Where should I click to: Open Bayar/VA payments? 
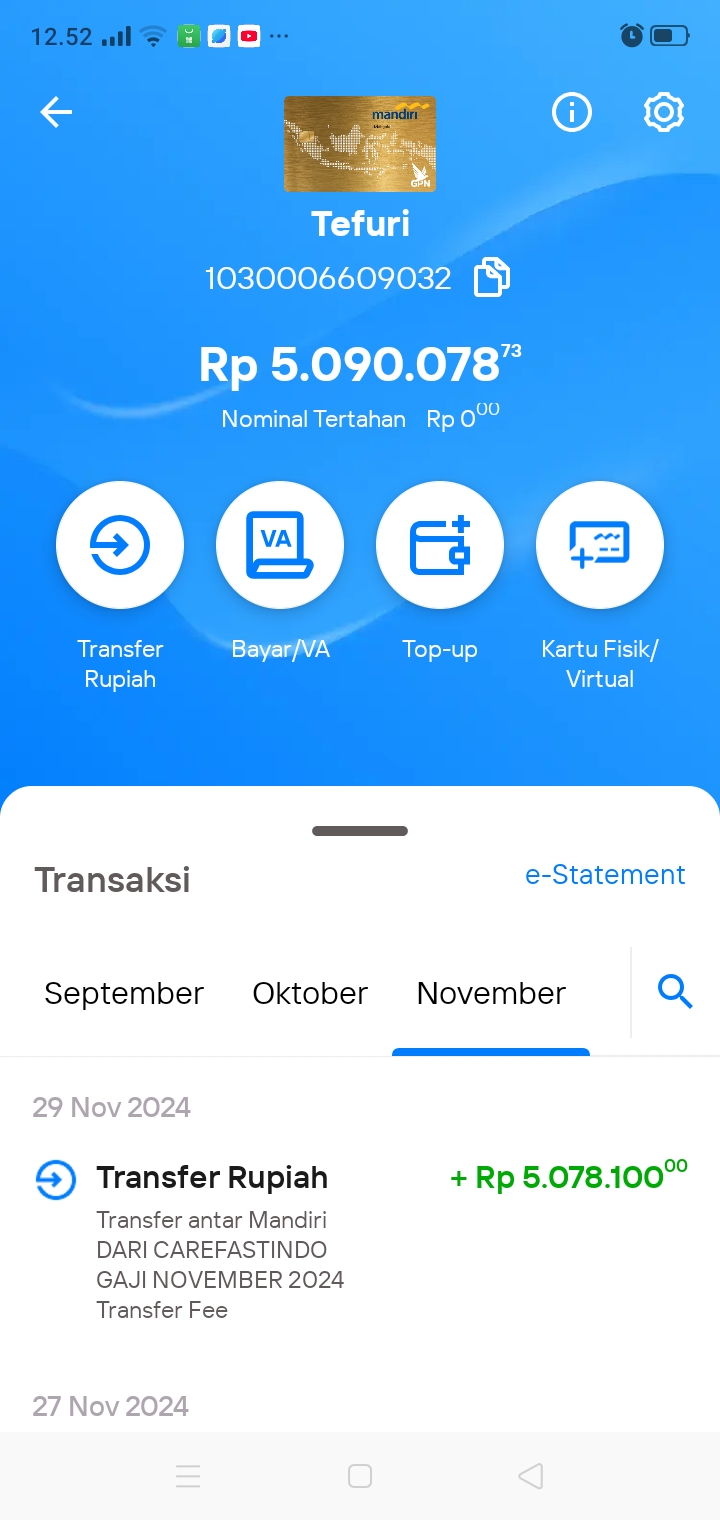pos(280,546)
